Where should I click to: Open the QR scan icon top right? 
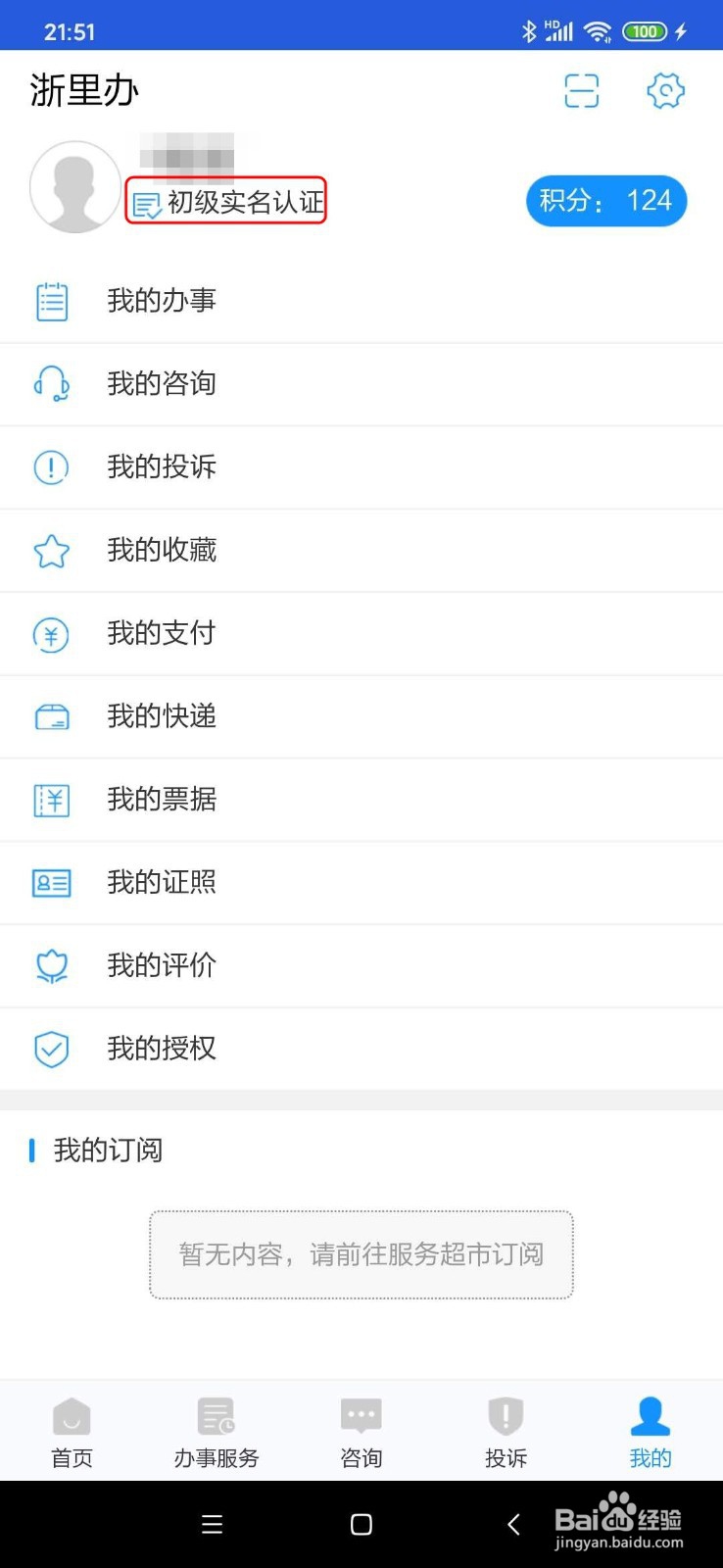coord(582,90)
